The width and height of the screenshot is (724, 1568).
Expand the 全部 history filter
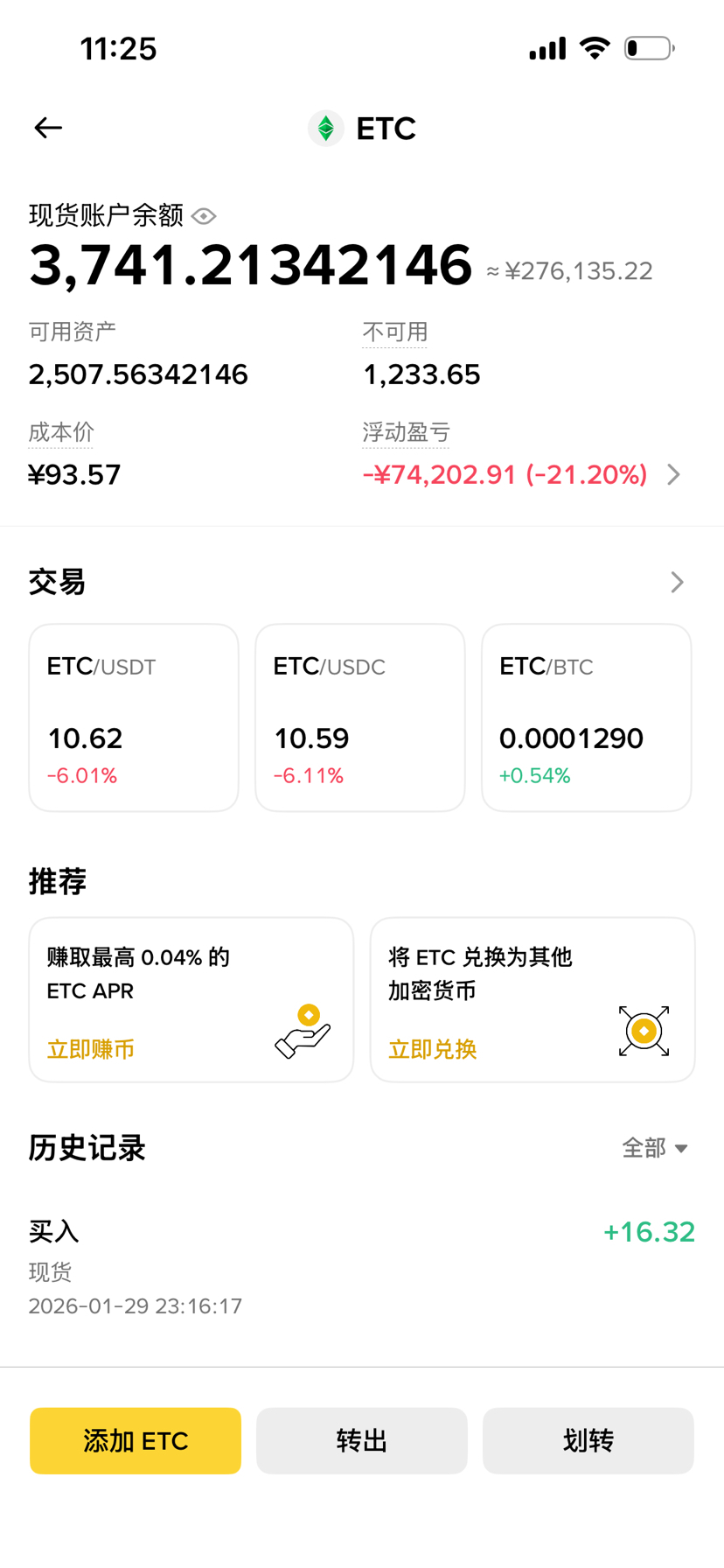pyautogui.click(x=655, y=1148)
